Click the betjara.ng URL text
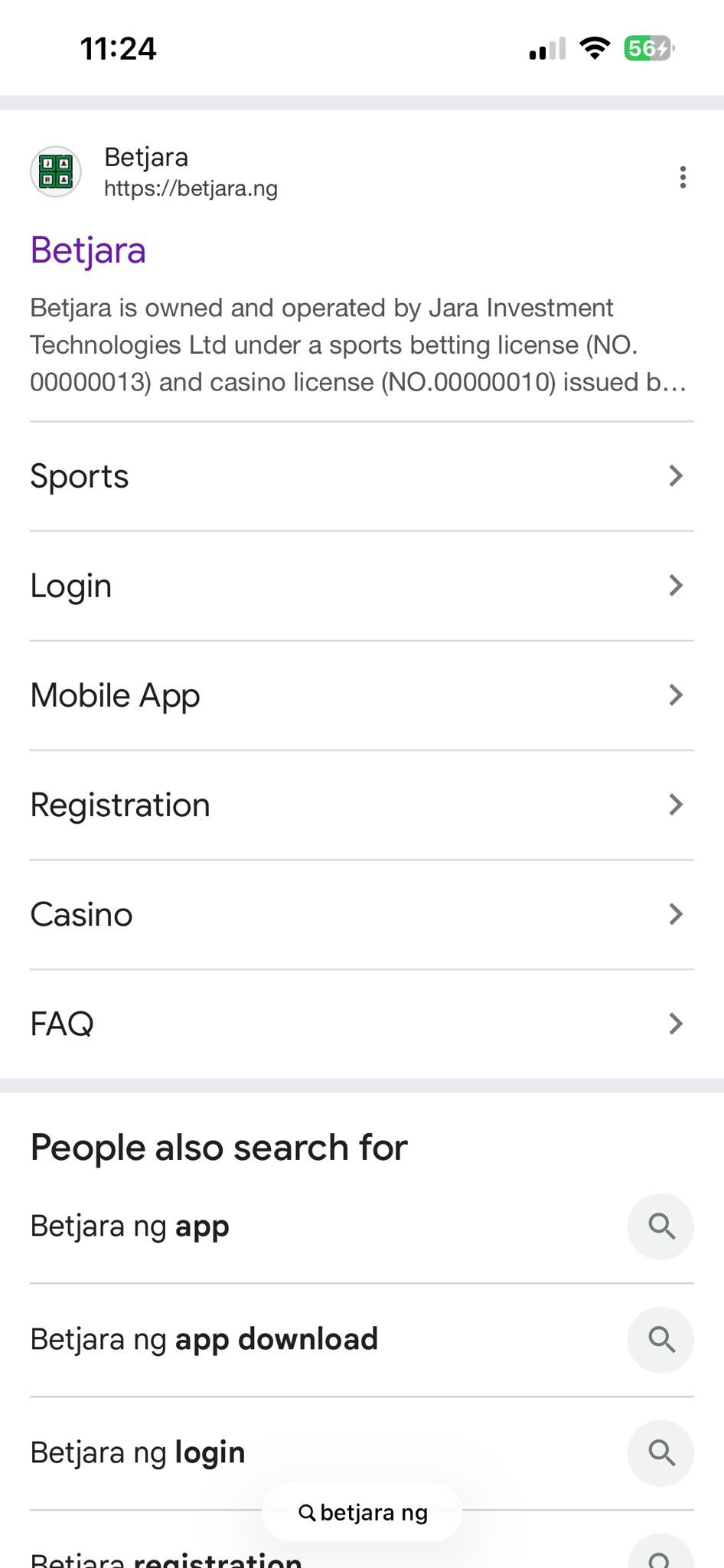Image resolution: width=724 pixels, height=1568 pixels. (x=191, y=188)
